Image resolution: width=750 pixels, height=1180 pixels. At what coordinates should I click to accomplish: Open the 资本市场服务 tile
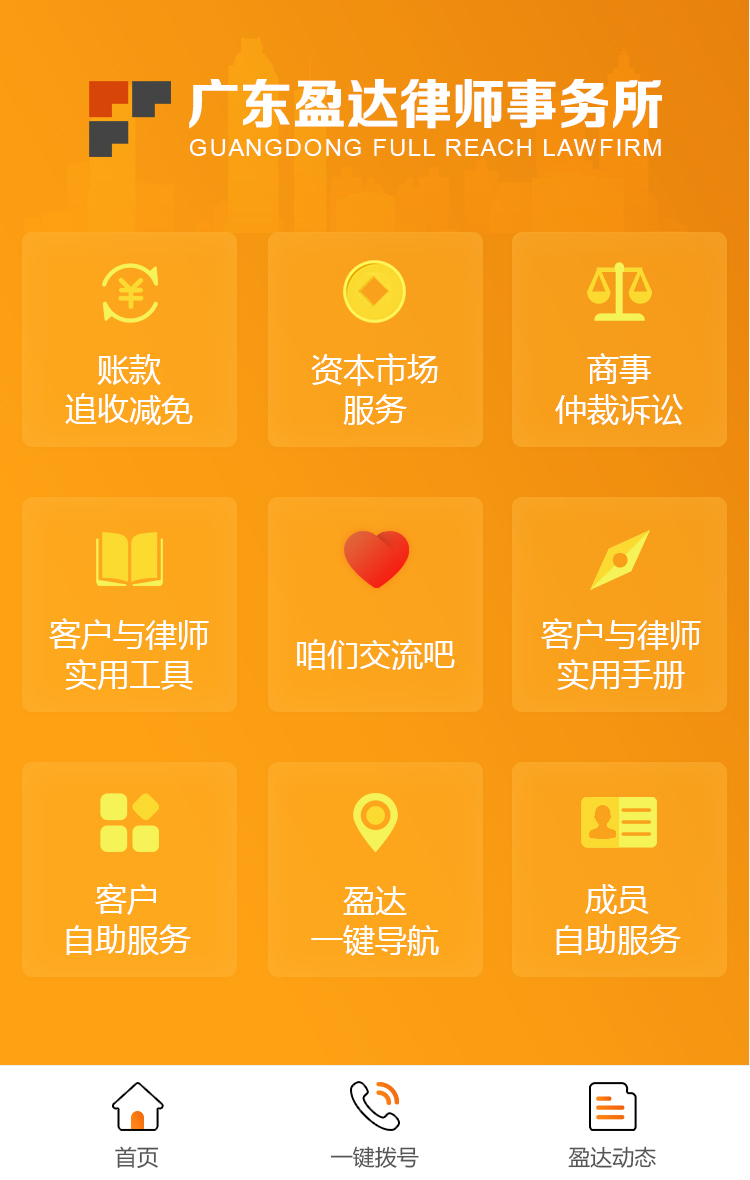click(x=375, y=340)
